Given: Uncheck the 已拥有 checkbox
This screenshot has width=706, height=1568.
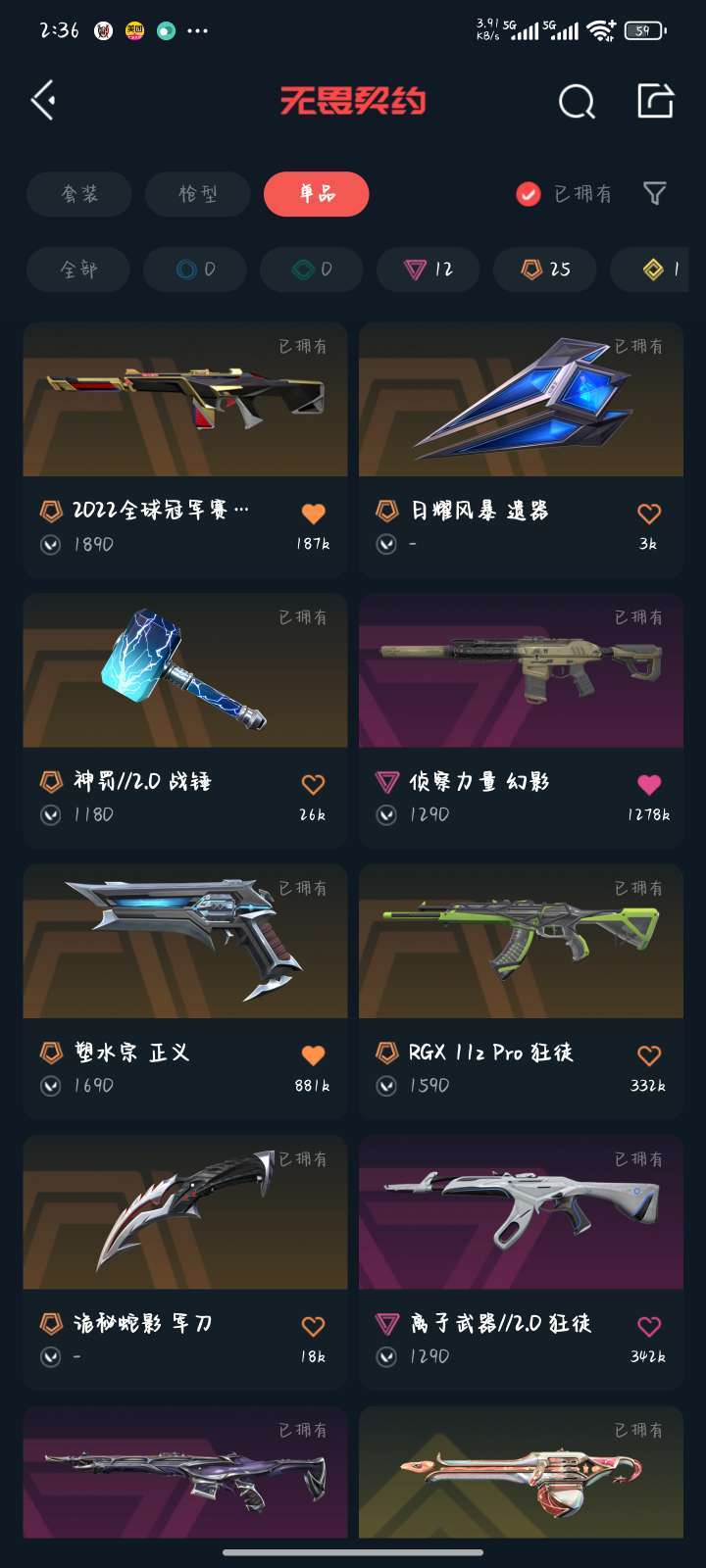Looking at the screenshot, I should pyautogui.click(x=529, y=194).
